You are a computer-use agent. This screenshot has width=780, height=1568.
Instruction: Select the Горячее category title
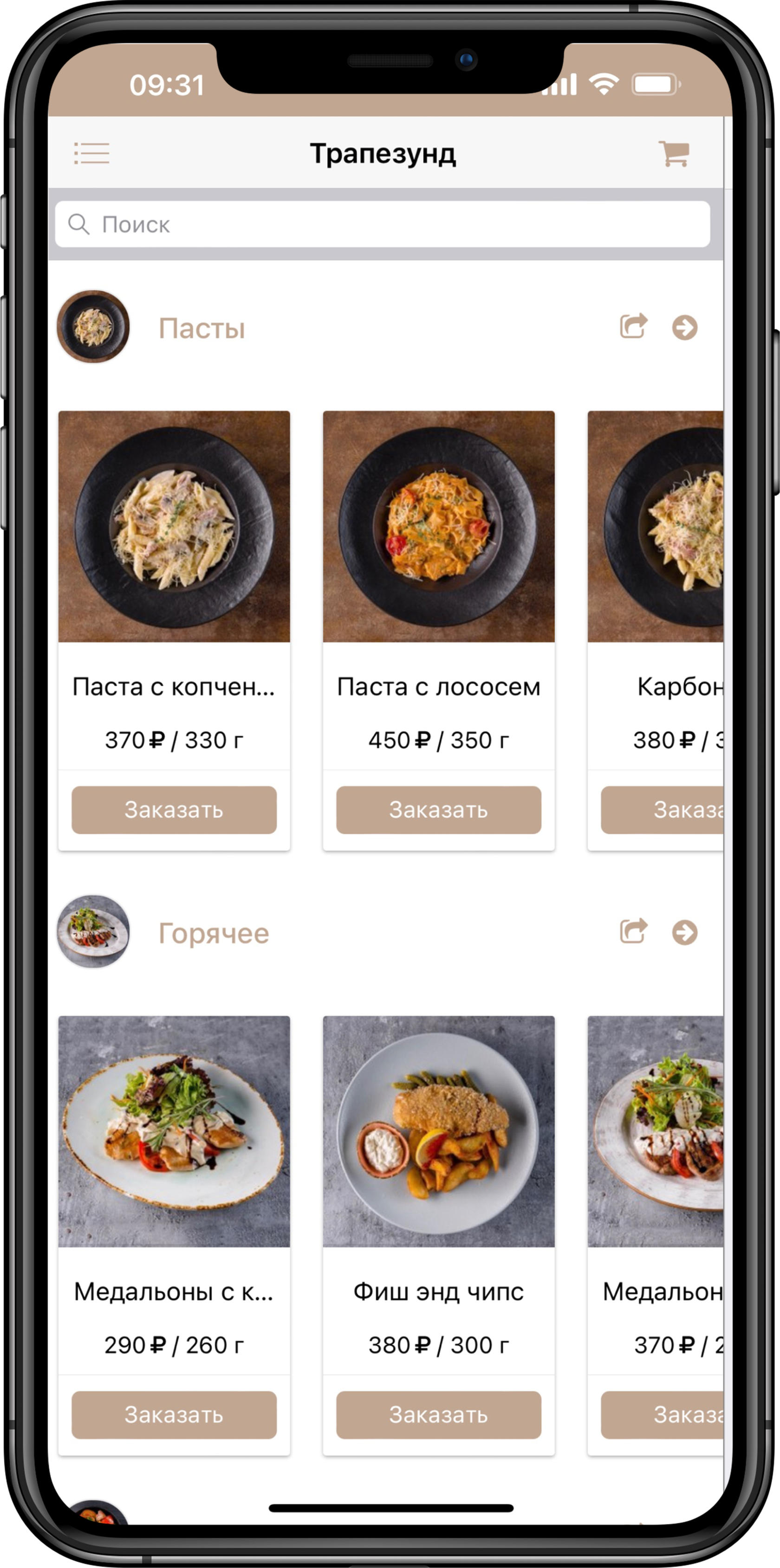(214, 934)
